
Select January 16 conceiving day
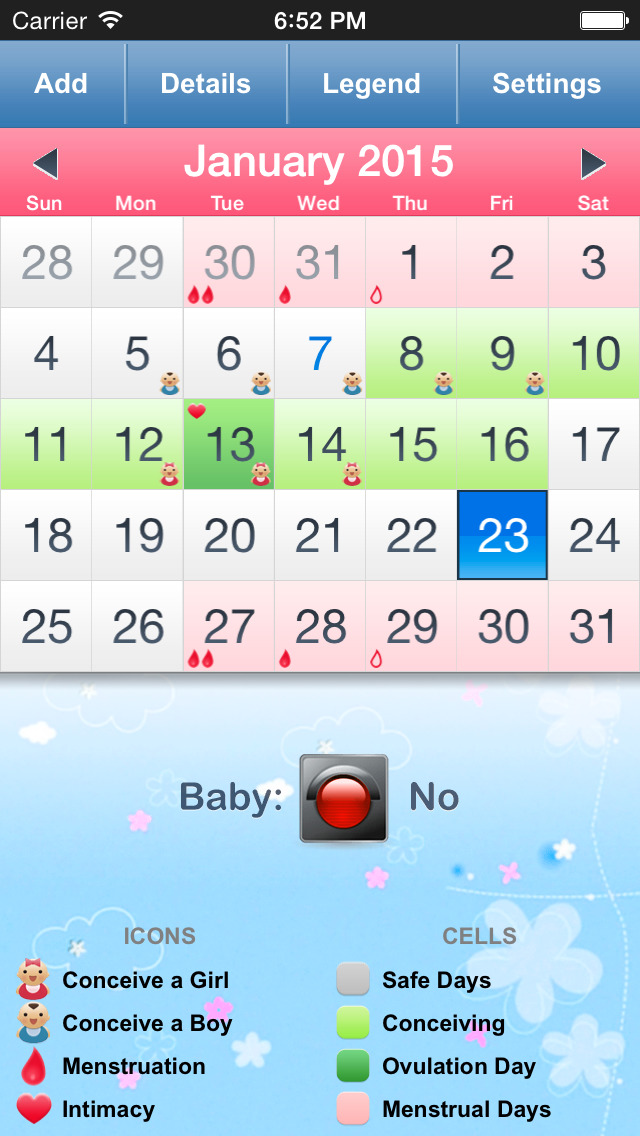click(502, 445)
